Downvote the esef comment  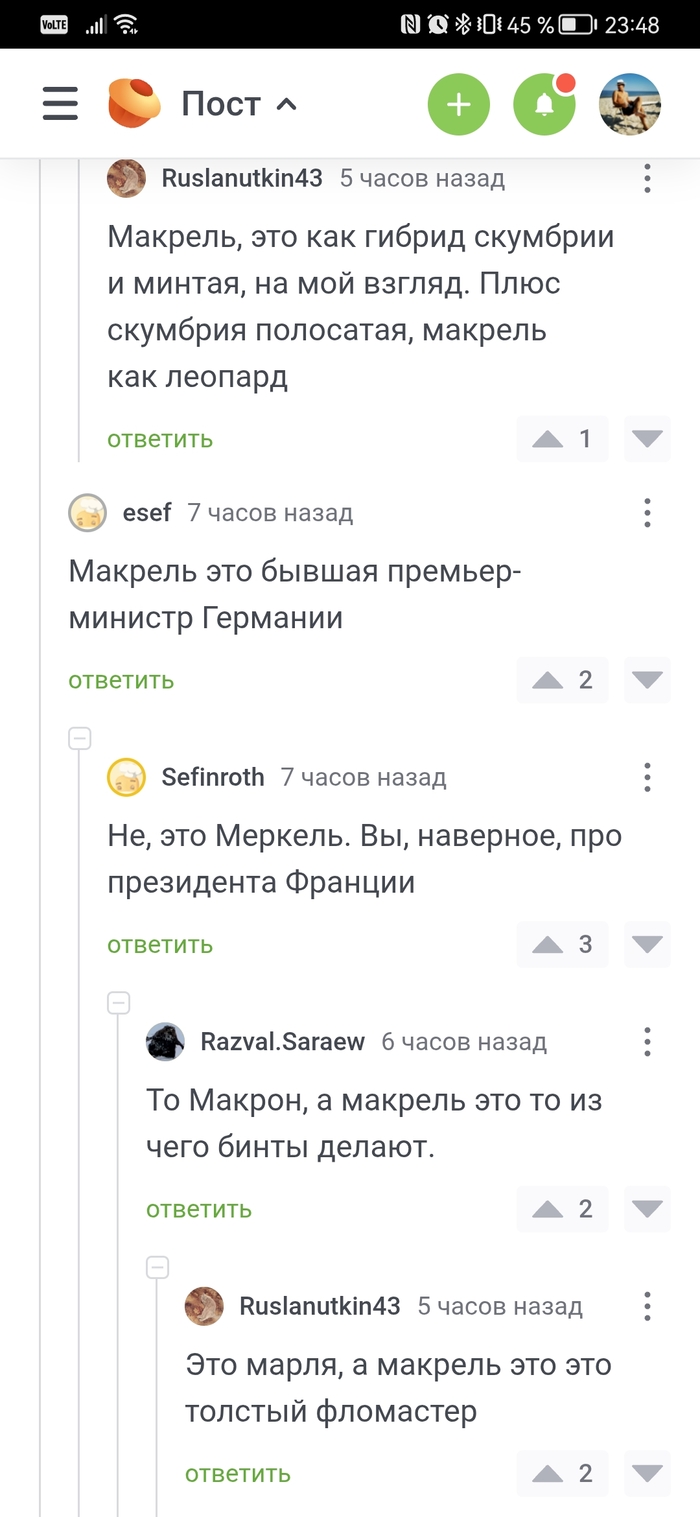647,680
